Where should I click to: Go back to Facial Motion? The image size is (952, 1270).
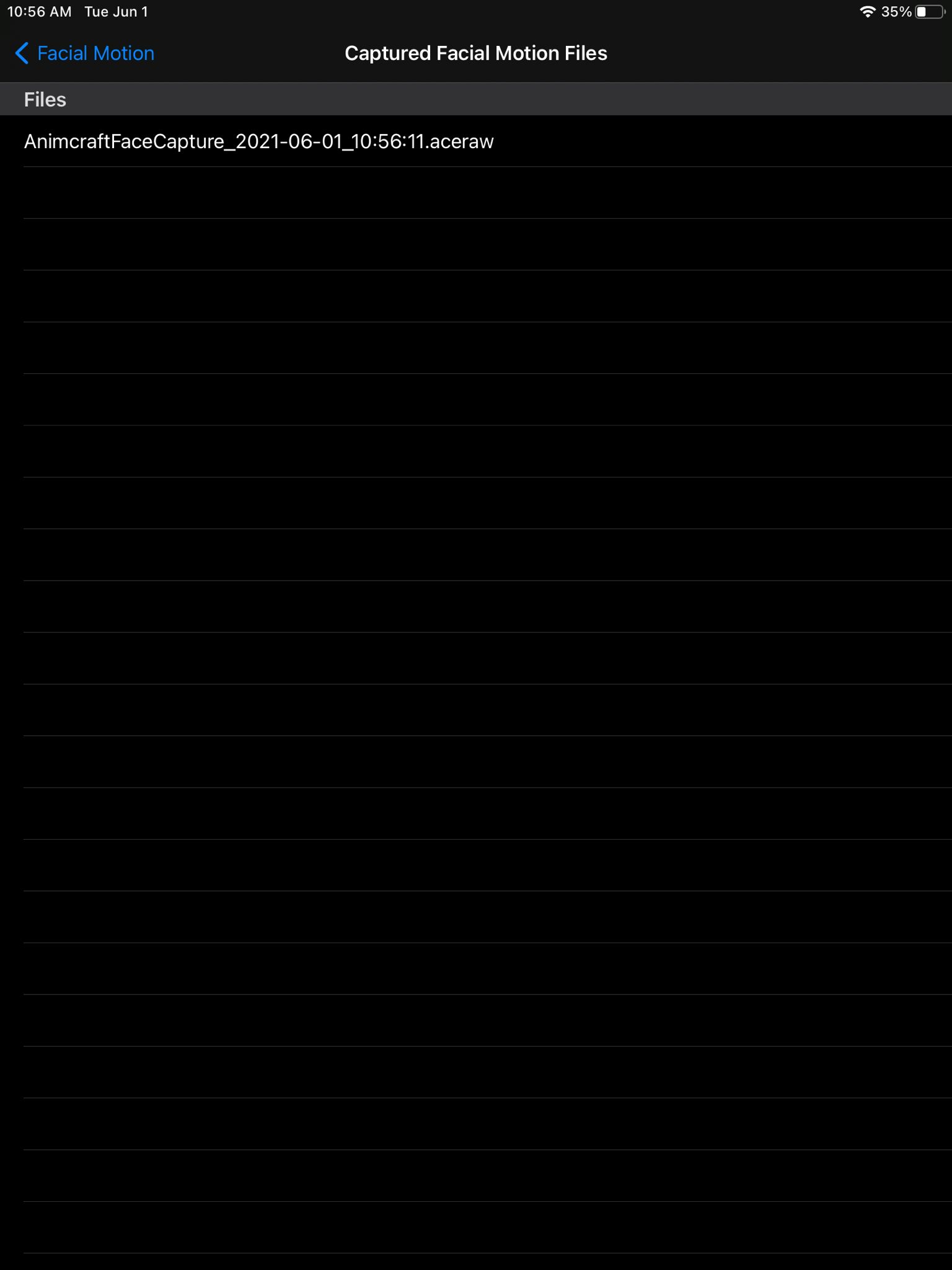click(84, 53)
